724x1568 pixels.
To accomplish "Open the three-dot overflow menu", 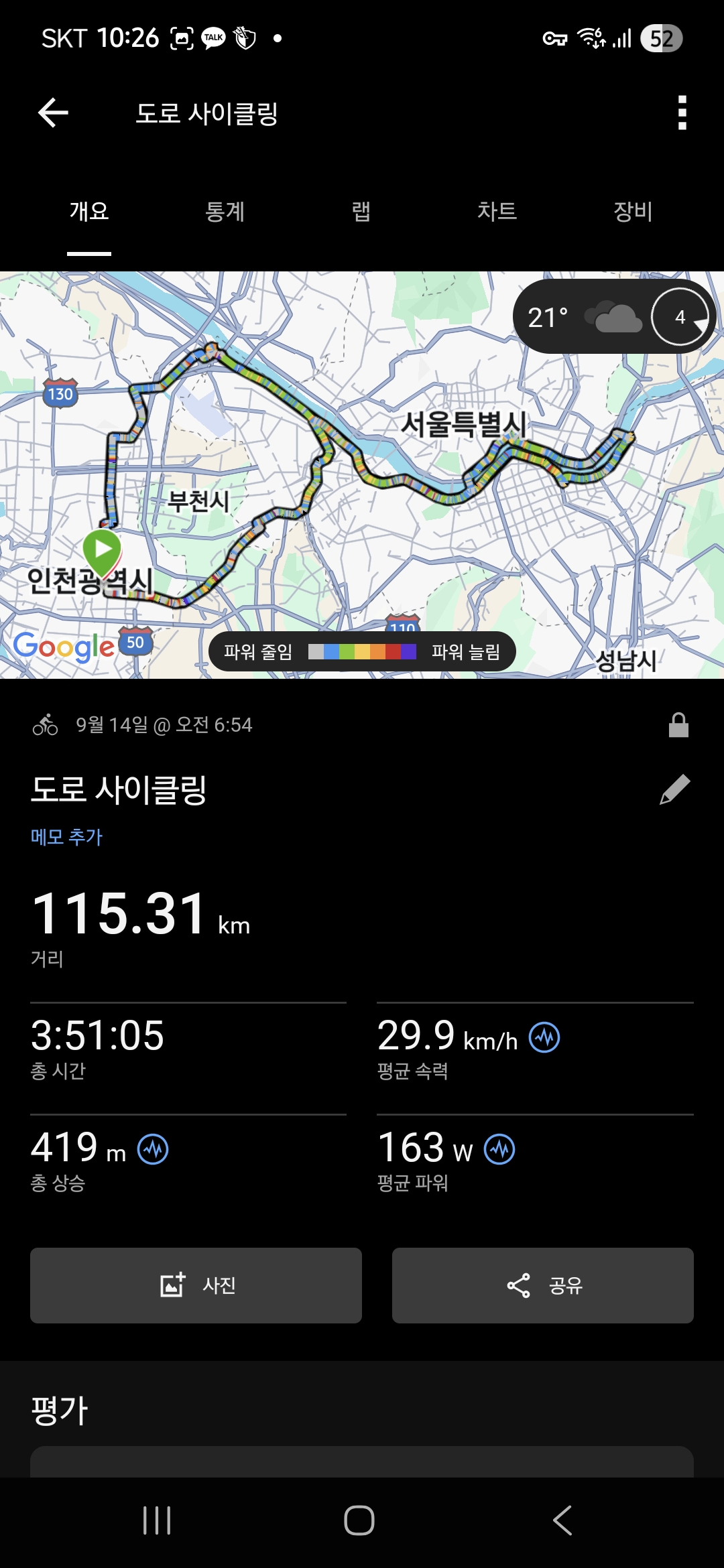I will pos(682,113).
